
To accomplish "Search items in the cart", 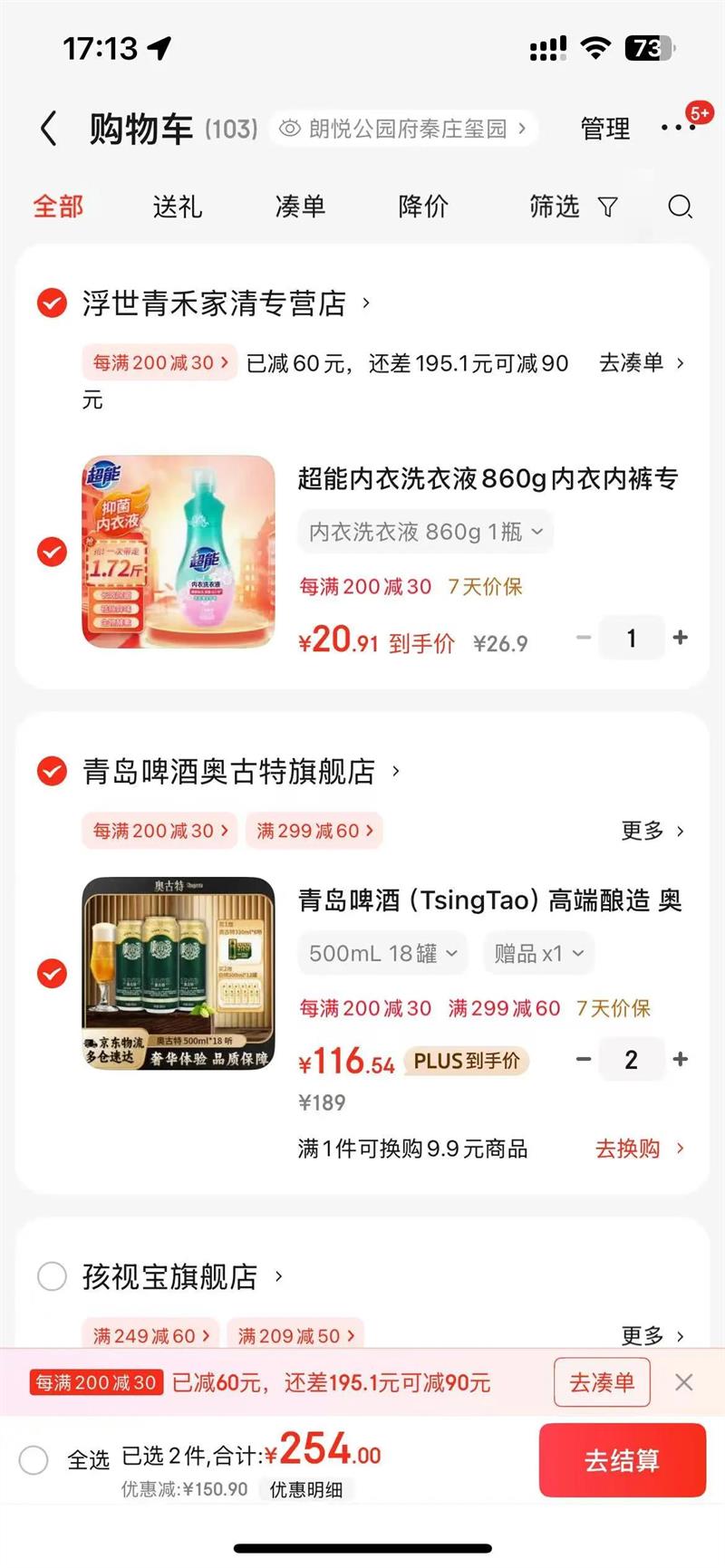I will click(x=680, y=207).
